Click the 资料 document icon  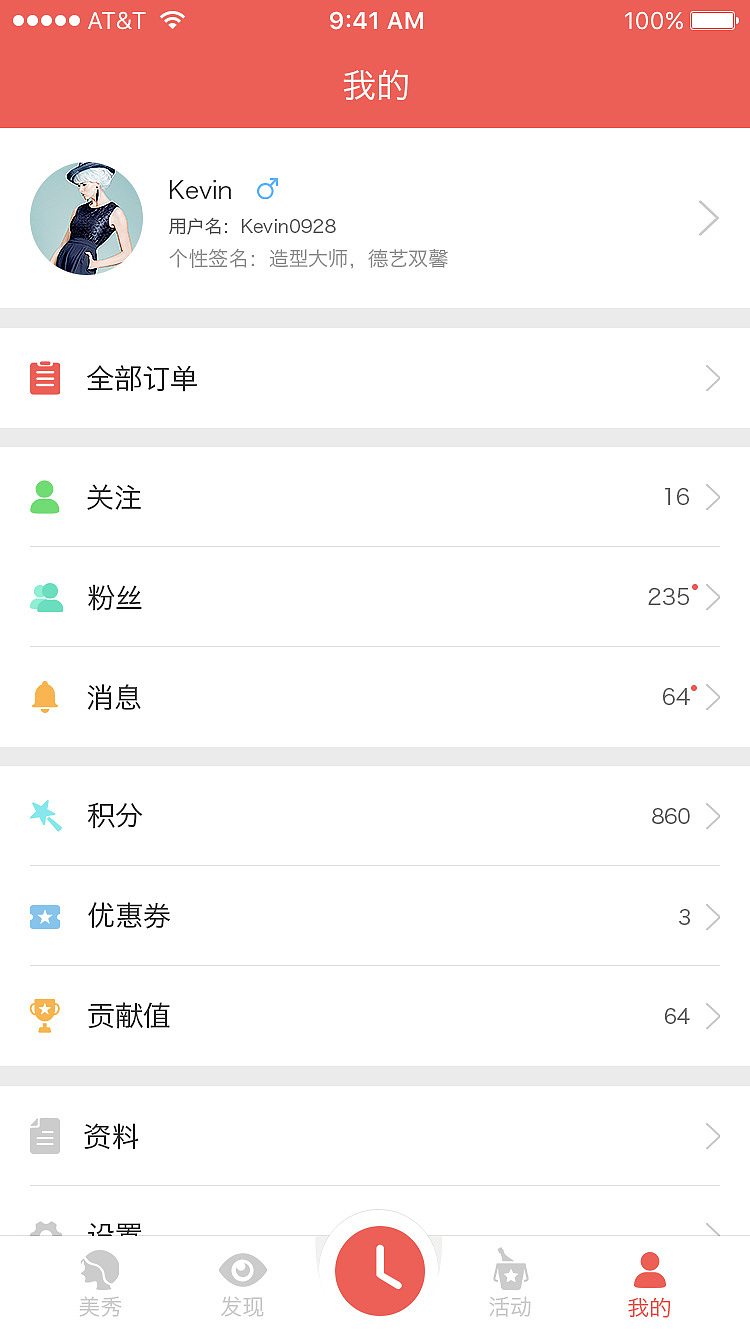coord(45,1136)
